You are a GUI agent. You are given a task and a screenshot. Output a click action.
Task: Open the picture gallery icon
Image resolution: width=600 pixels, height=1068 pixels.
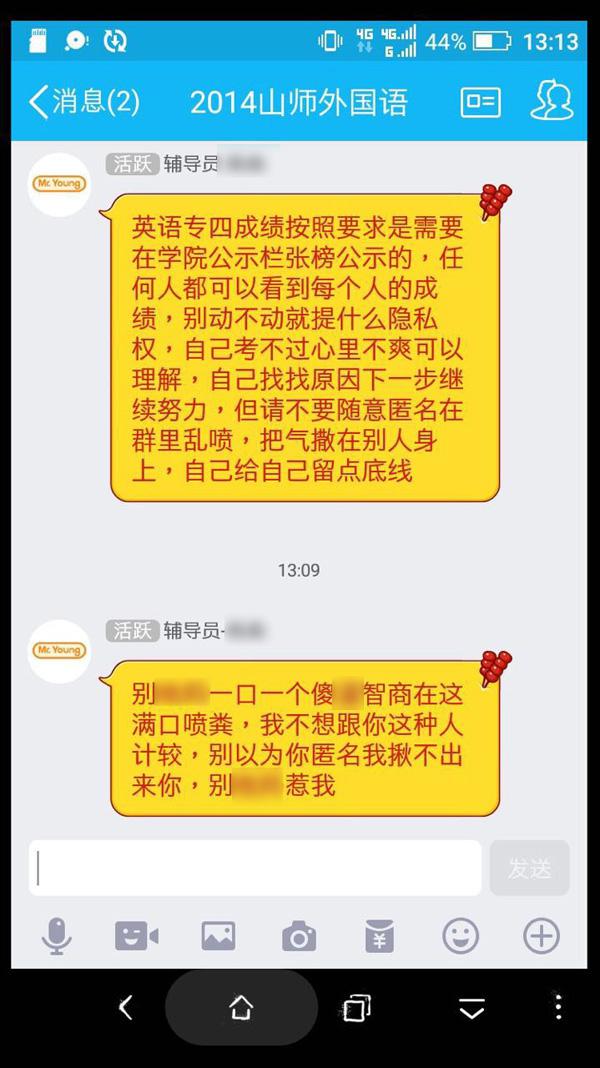pos(218,936)
